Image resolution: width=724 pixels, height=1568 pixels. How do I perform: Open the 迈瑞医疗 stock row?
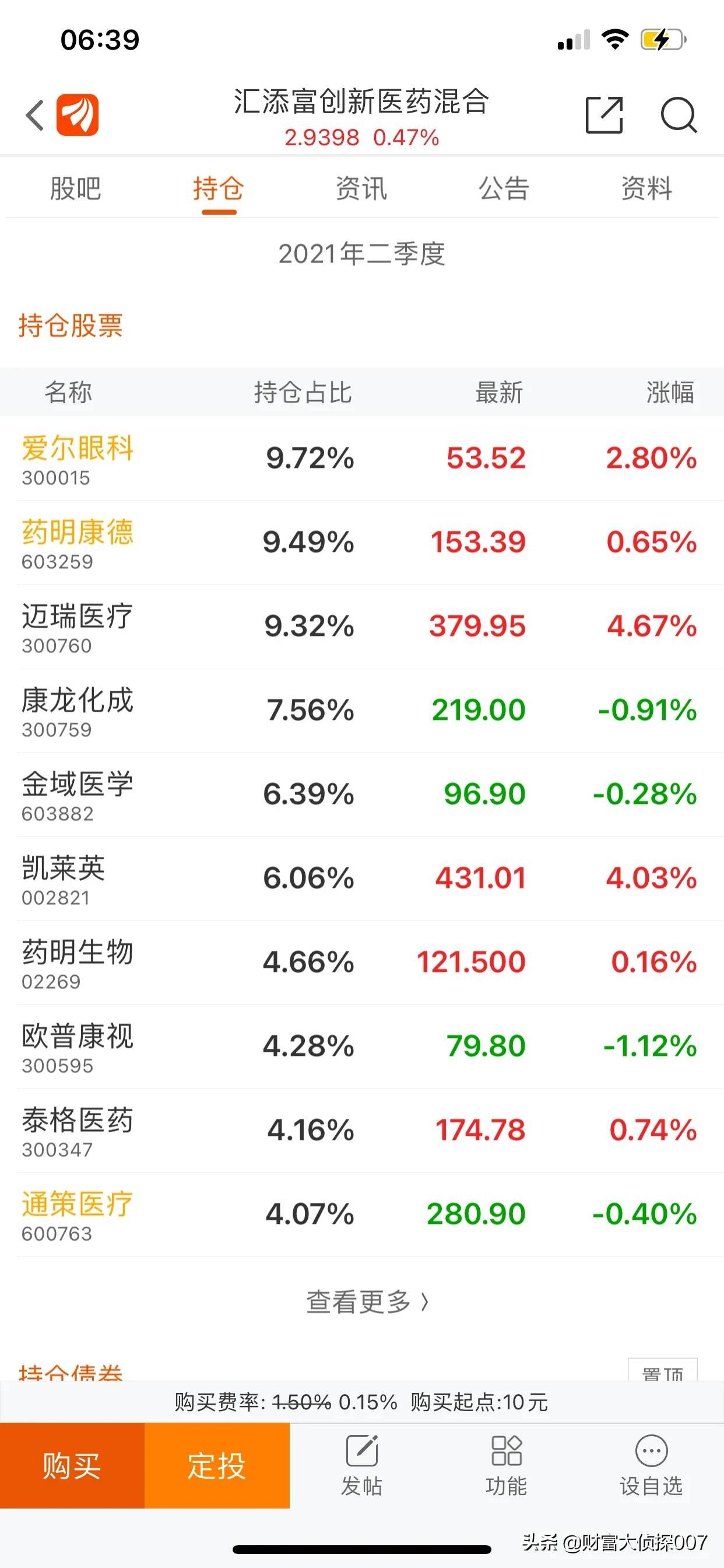click(x=362, y=627)
